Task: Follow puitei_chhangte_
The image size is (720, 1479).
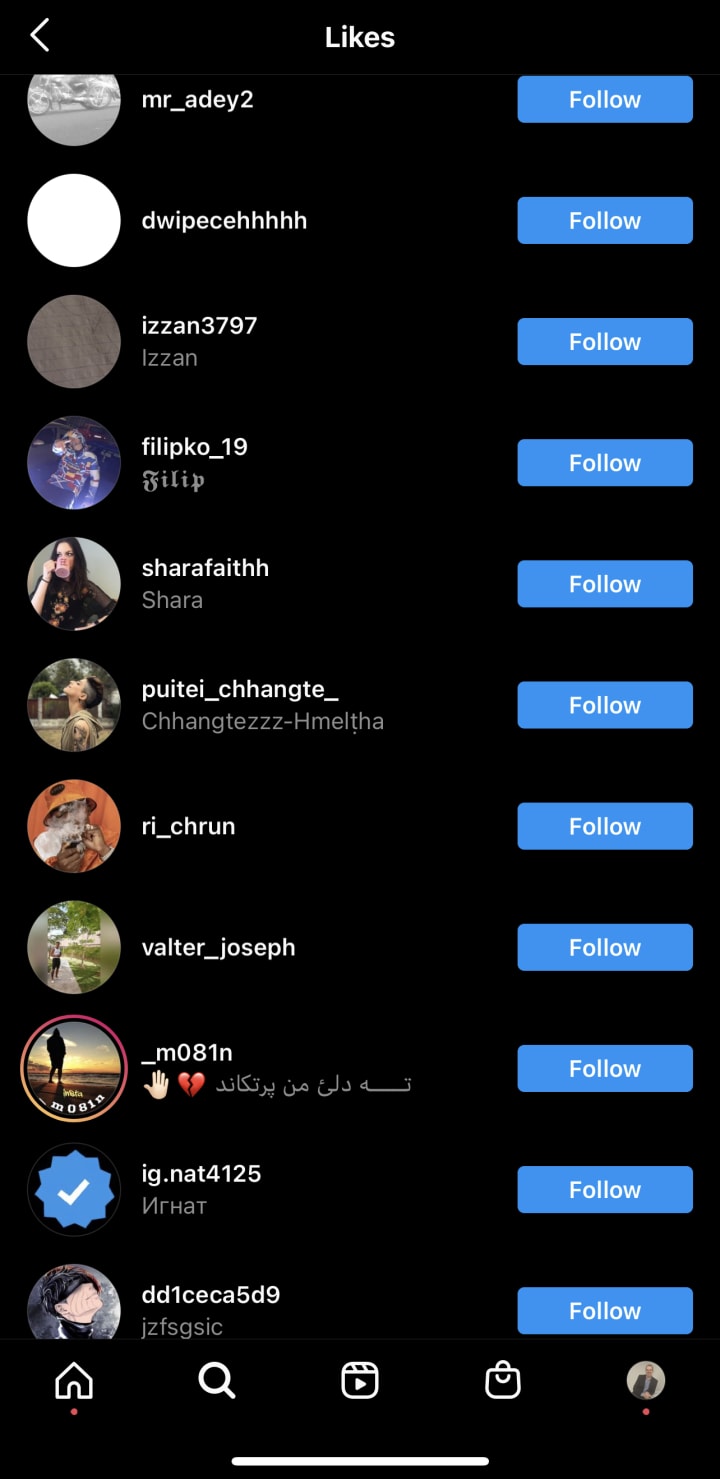Action: pyautogui.click(x=604, y=704)
